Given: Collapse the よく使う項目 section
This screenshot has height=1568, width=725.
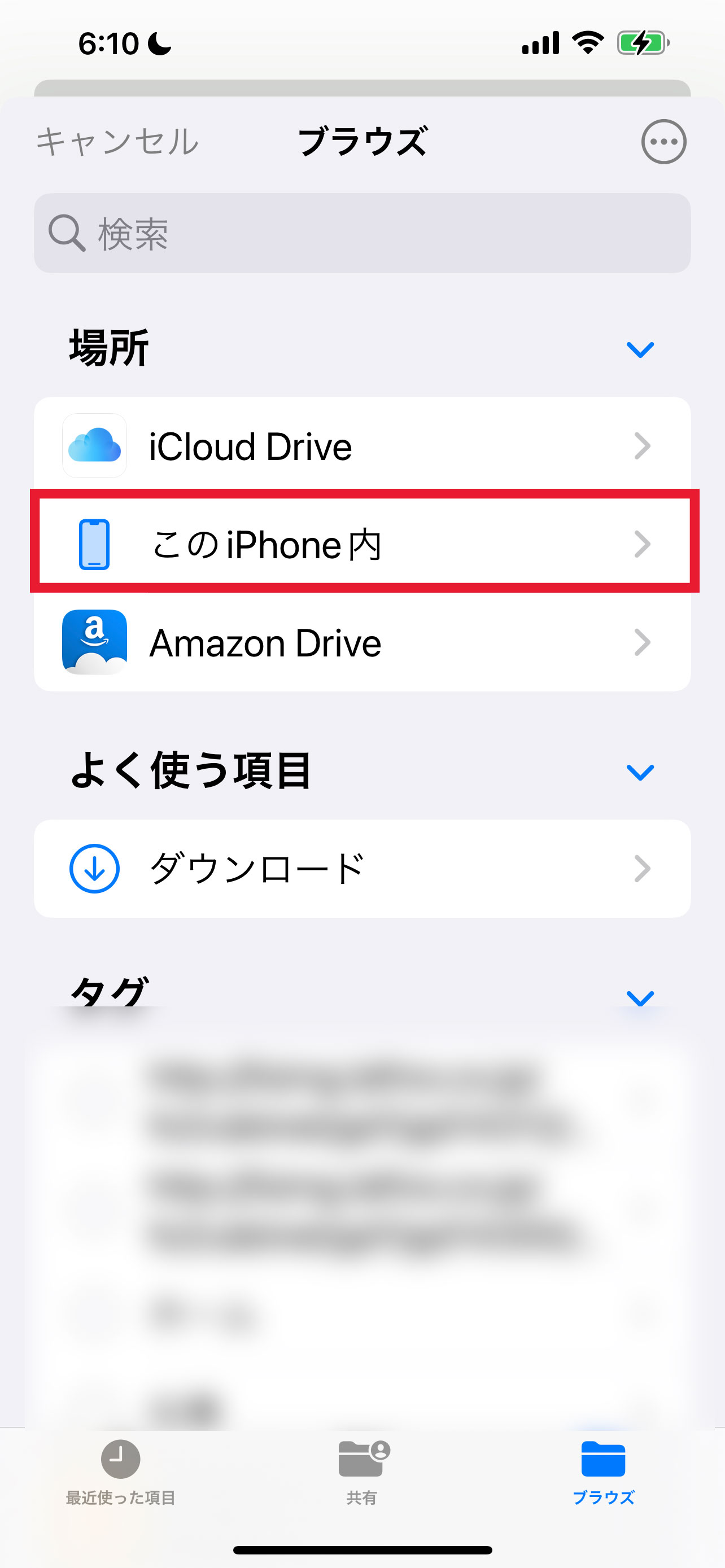Looking at the screenshot, I should pyautogui.click(x=640, y=772).
